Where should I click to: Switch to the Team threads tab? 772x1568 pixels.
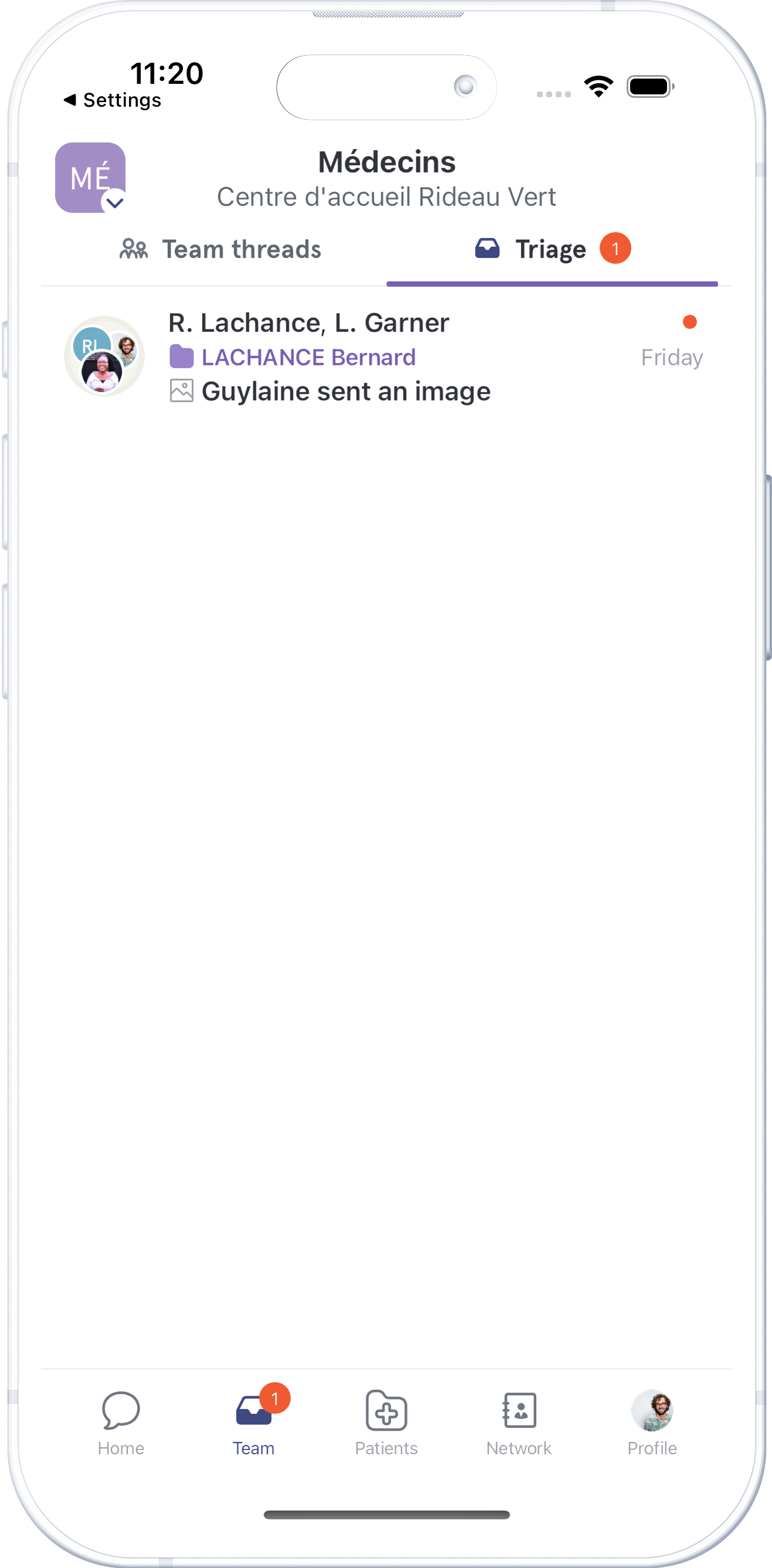(x=221, y=250)
